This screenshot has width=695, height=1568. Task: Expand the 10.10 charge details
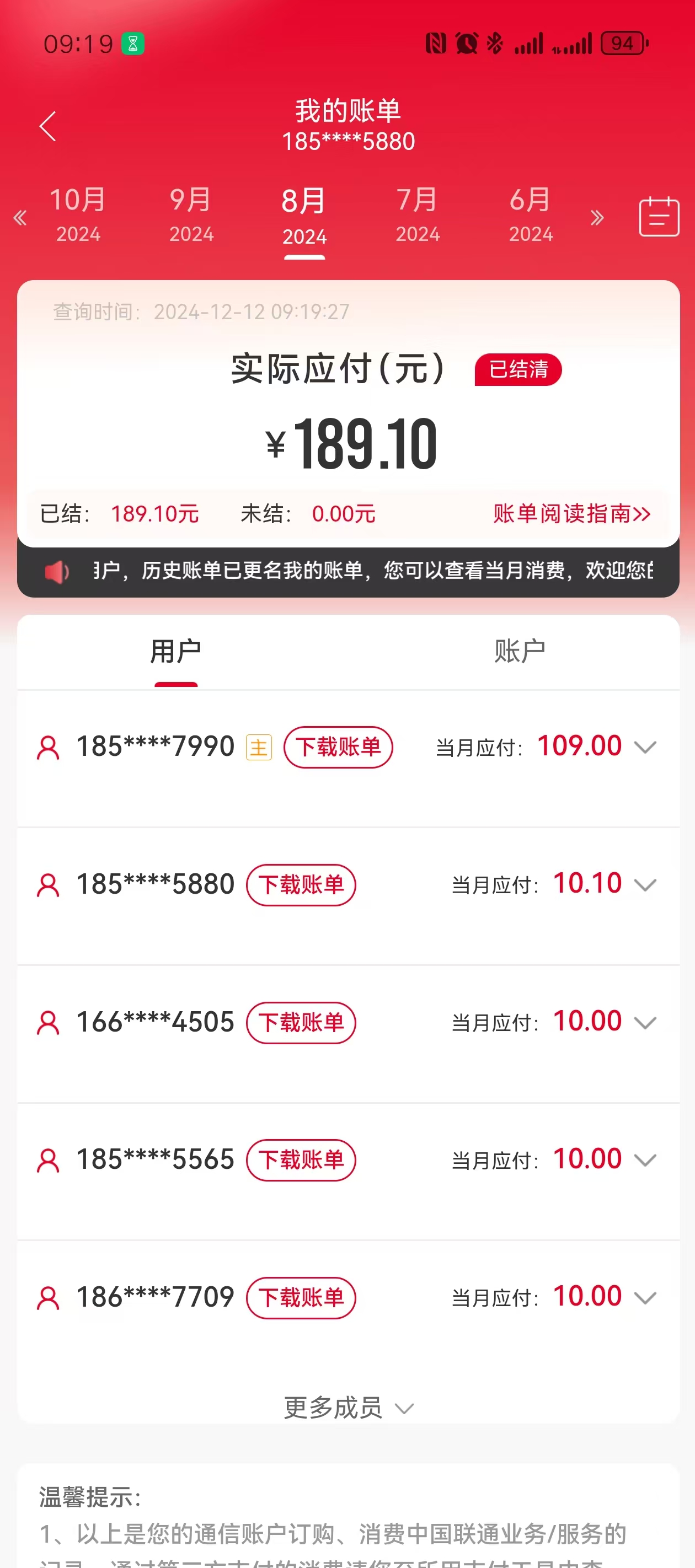(x=644, y=884)
